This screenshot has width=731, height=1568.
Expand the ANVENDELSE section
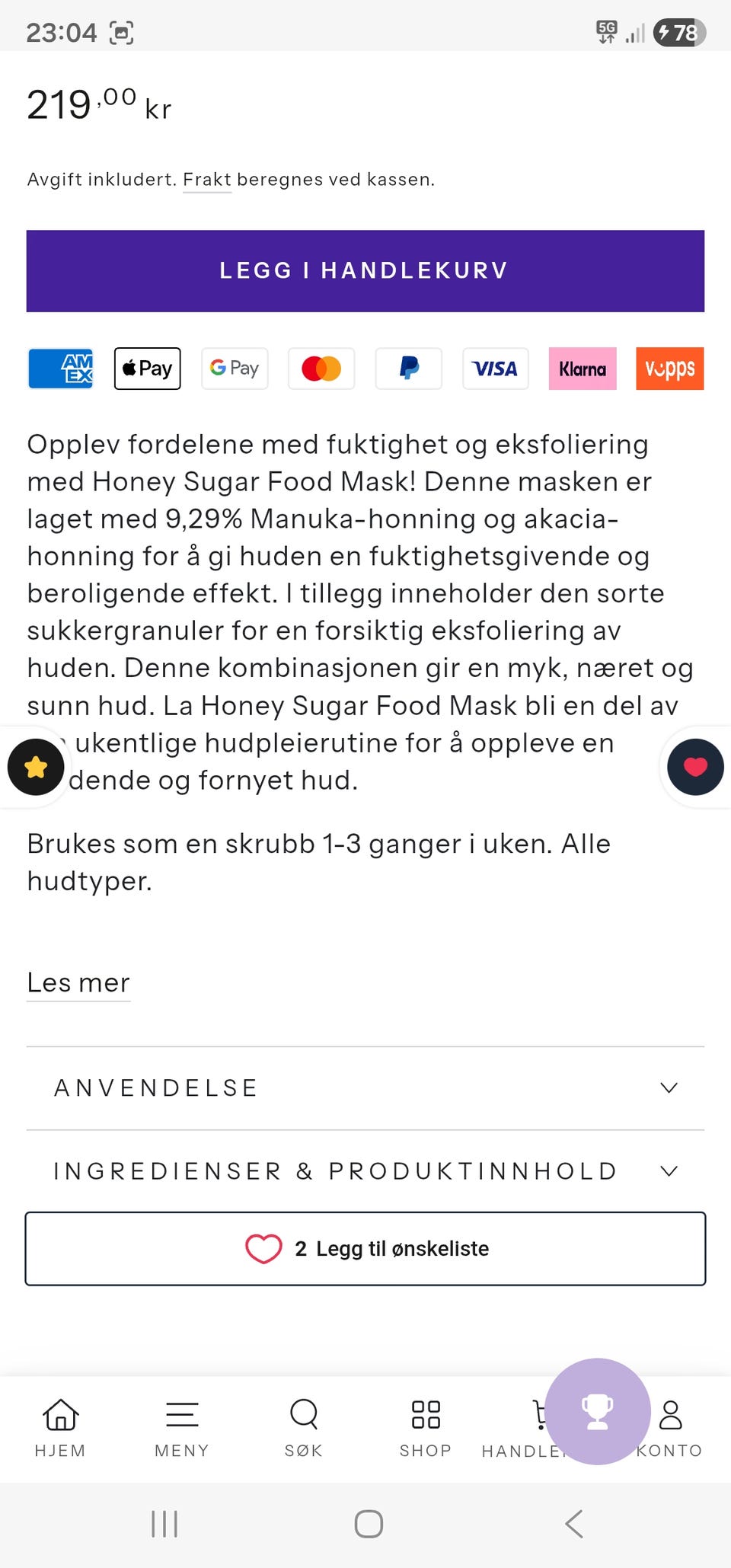pyautogui.click(x=365, y=1087)
